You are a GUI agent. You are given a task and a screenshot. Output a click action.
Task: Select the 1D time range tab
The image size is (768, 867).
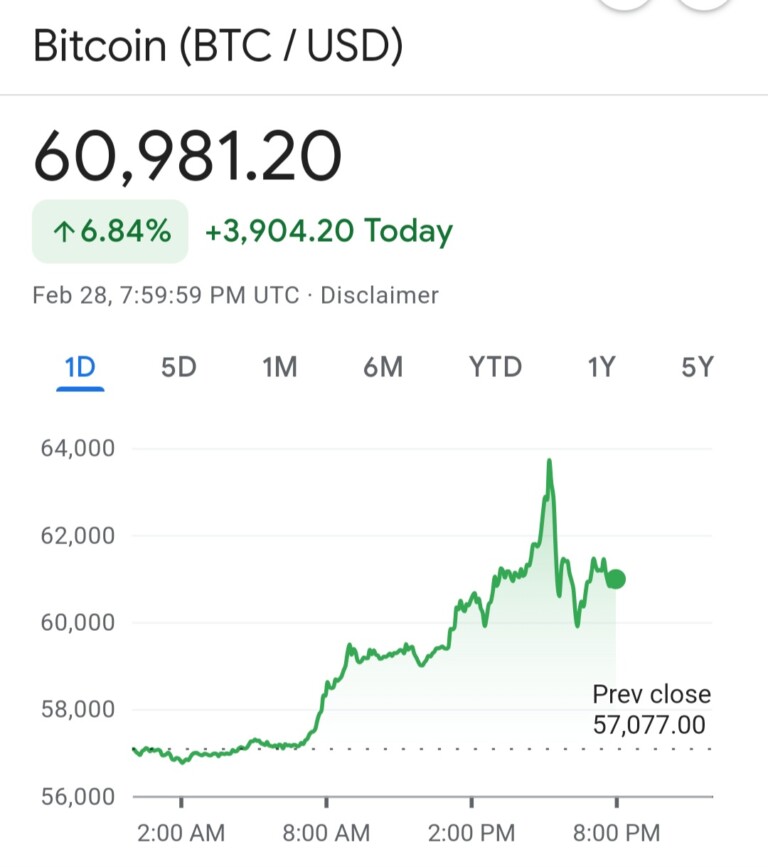[x=79, y=367]
